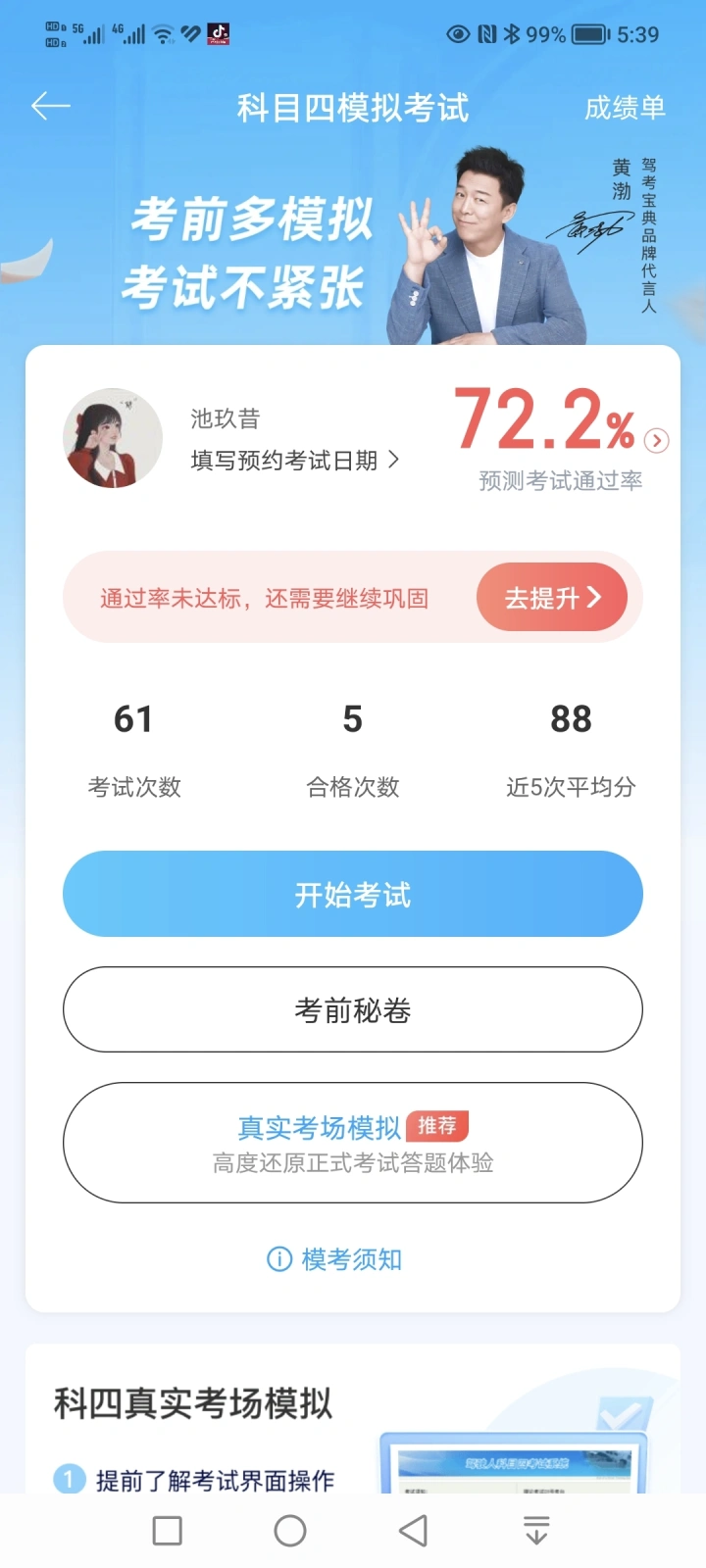Tap the system home button
The image size is (706, 1568).
click(290, 1531)
